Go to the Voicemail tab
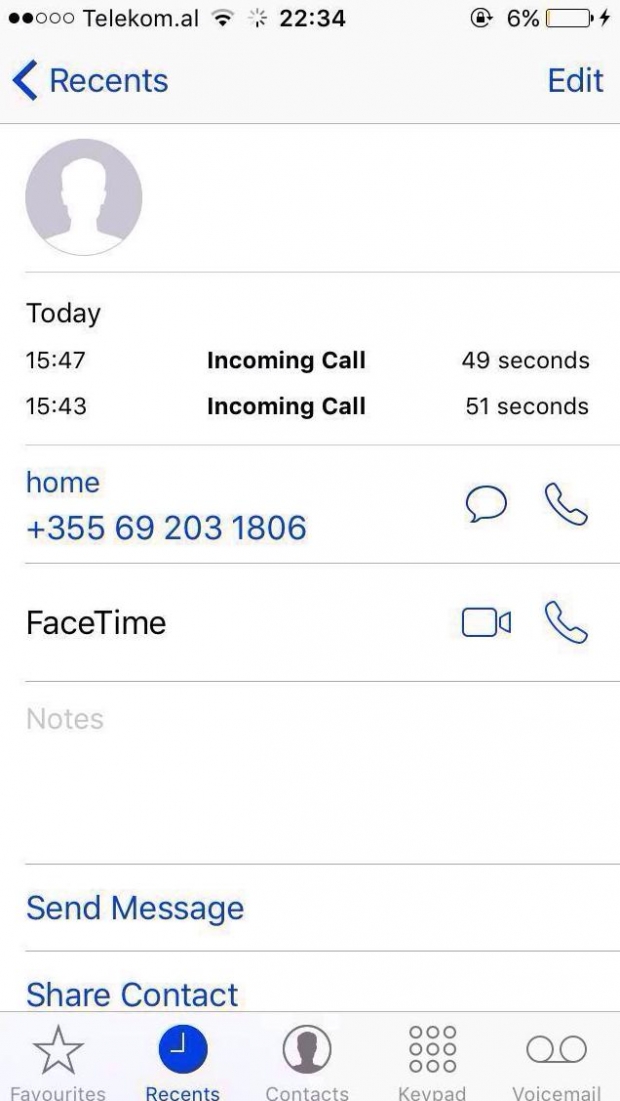This screenshot has width=620, height=1101. 556,1062
